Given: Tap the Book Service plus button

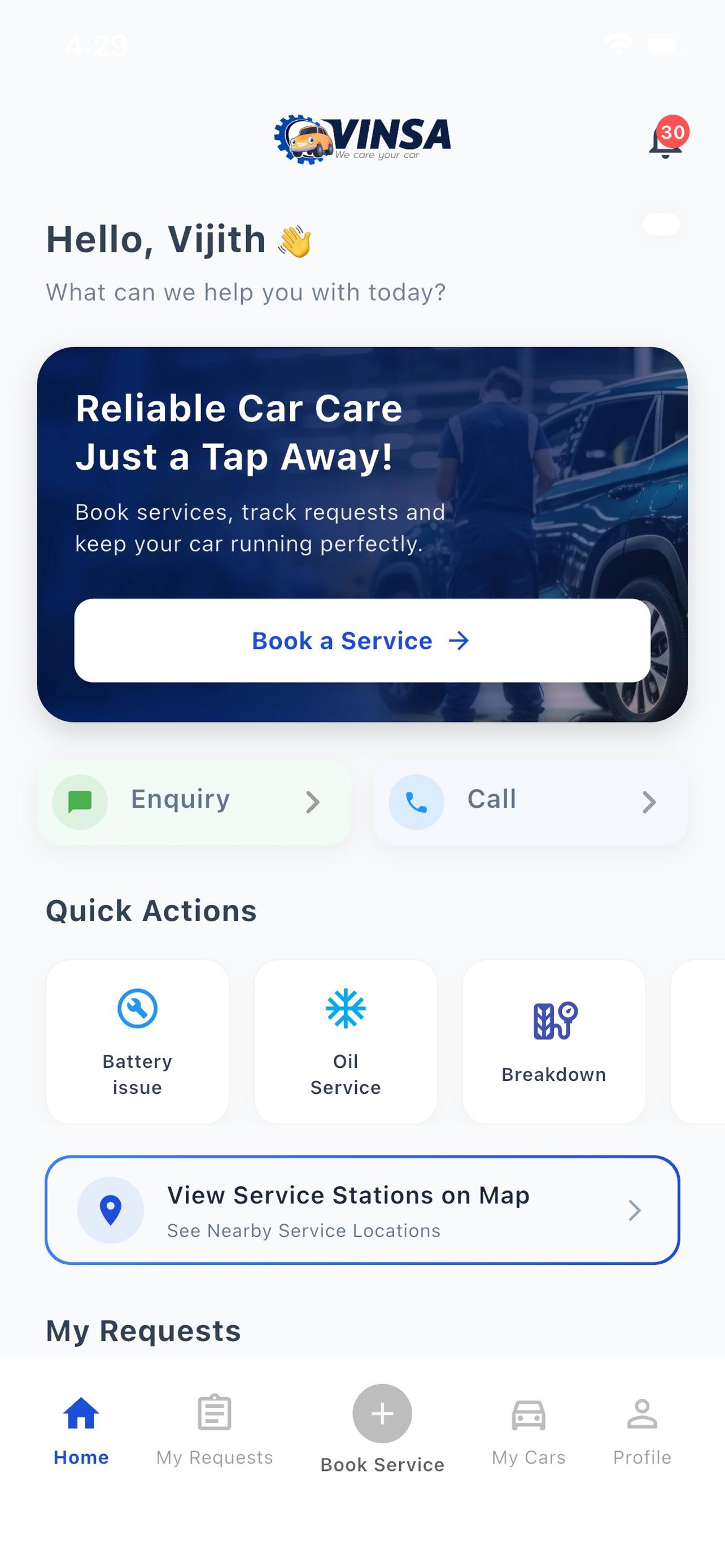Looking at the screenshot, I should coord(382,1413).
